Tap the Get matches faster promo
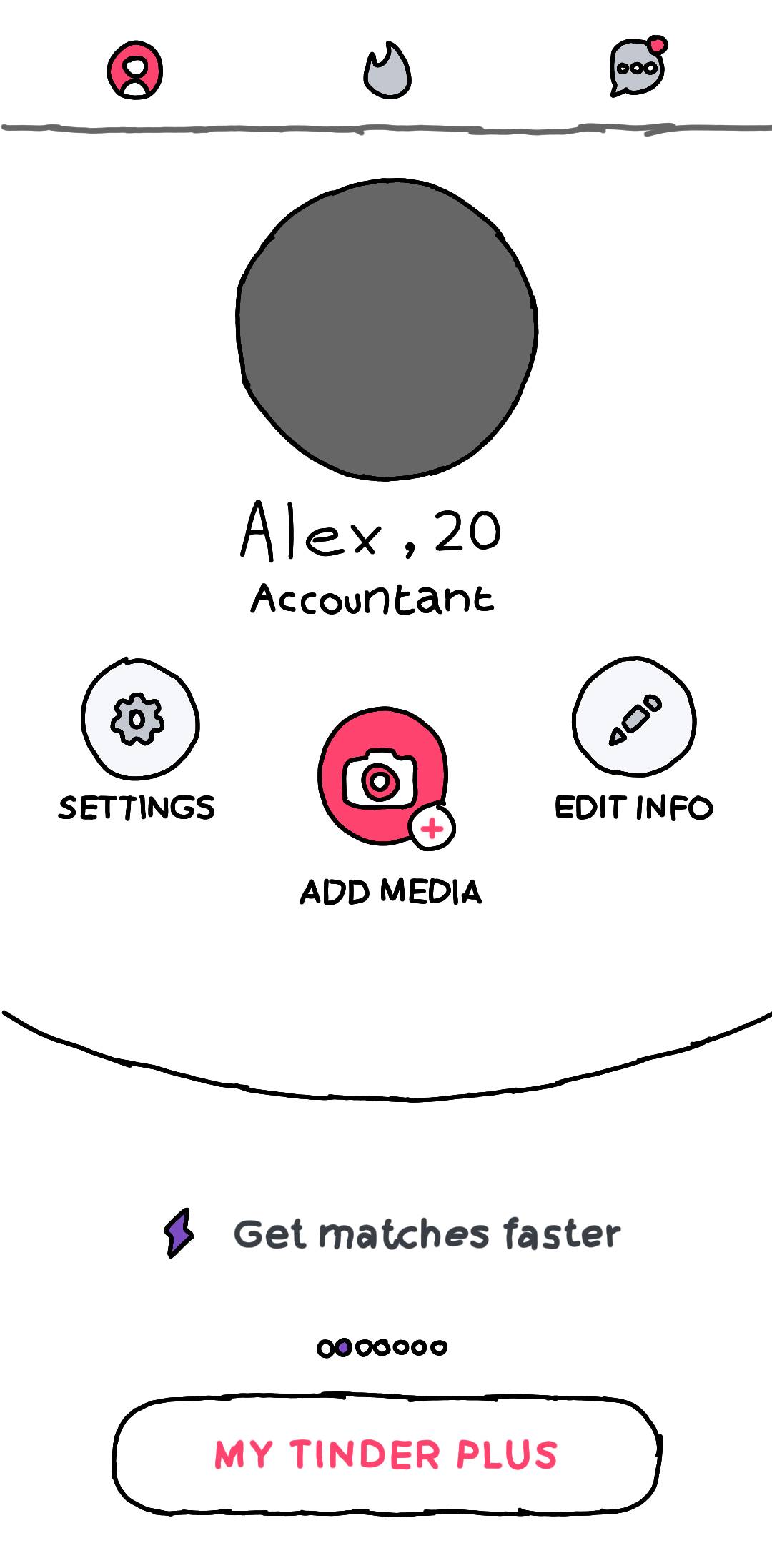Image resolution: width=772 pixels, height=1568 pixels. click(x=393, y=1234)
